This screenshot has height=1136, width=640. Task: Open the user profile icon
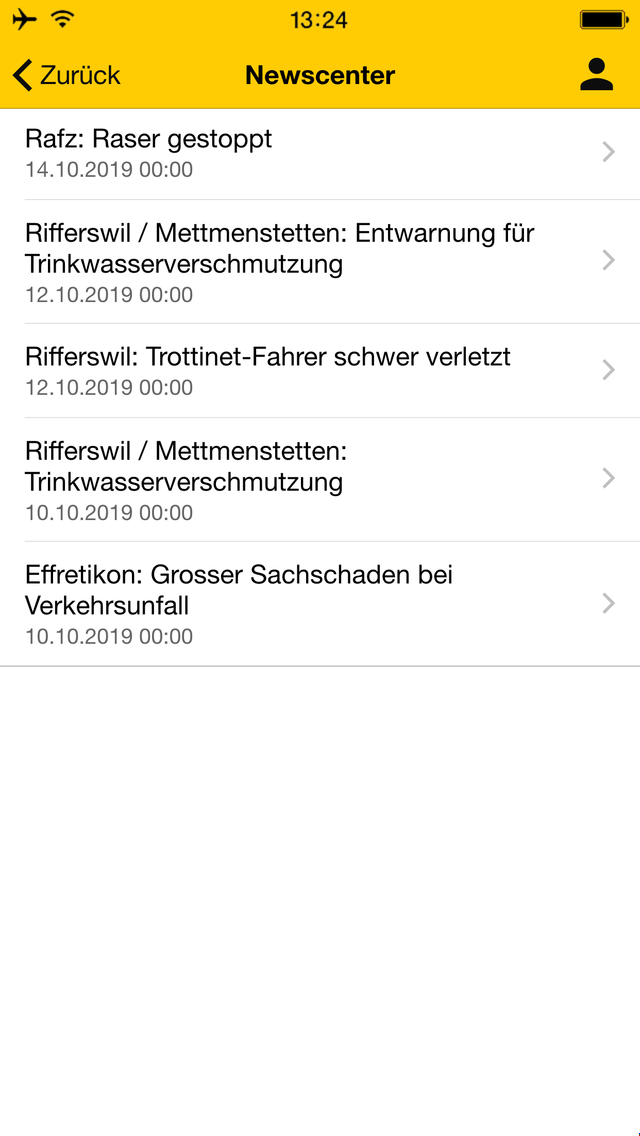[x=597, y=75]
